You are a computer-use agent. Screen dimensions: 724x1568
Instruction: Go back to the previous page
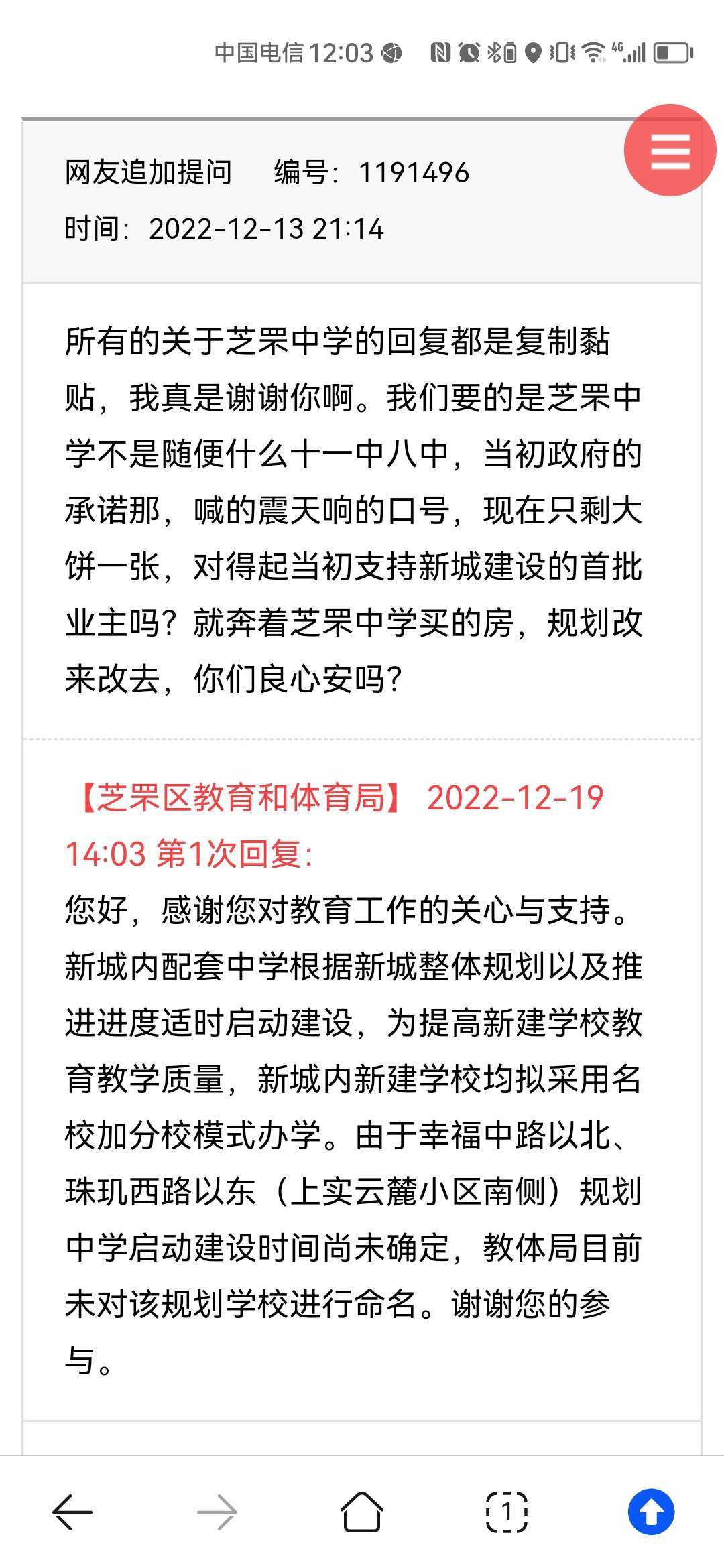(72, 1512)
